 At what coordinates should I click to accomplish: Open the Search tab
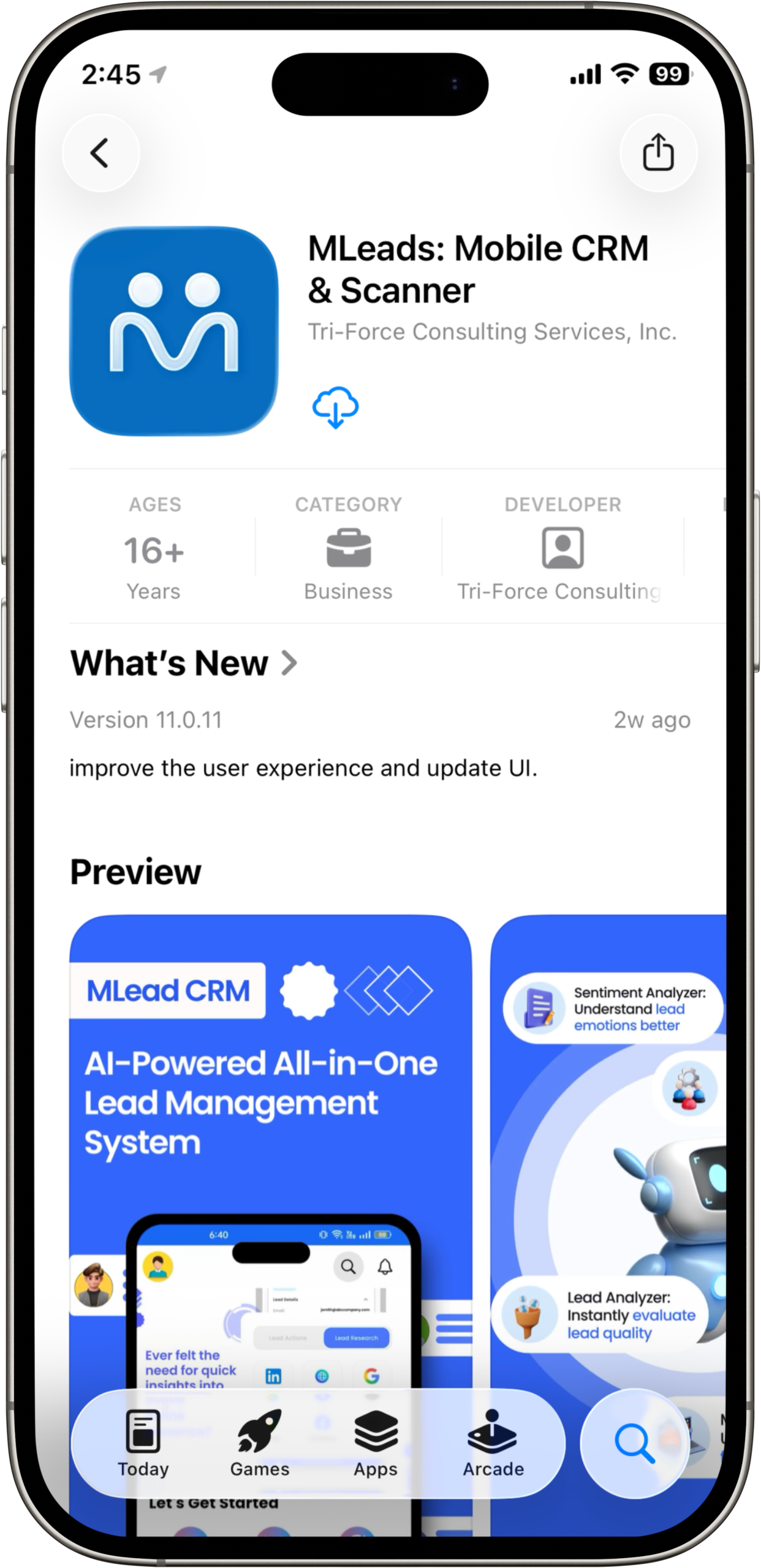tap(634, 1444)
